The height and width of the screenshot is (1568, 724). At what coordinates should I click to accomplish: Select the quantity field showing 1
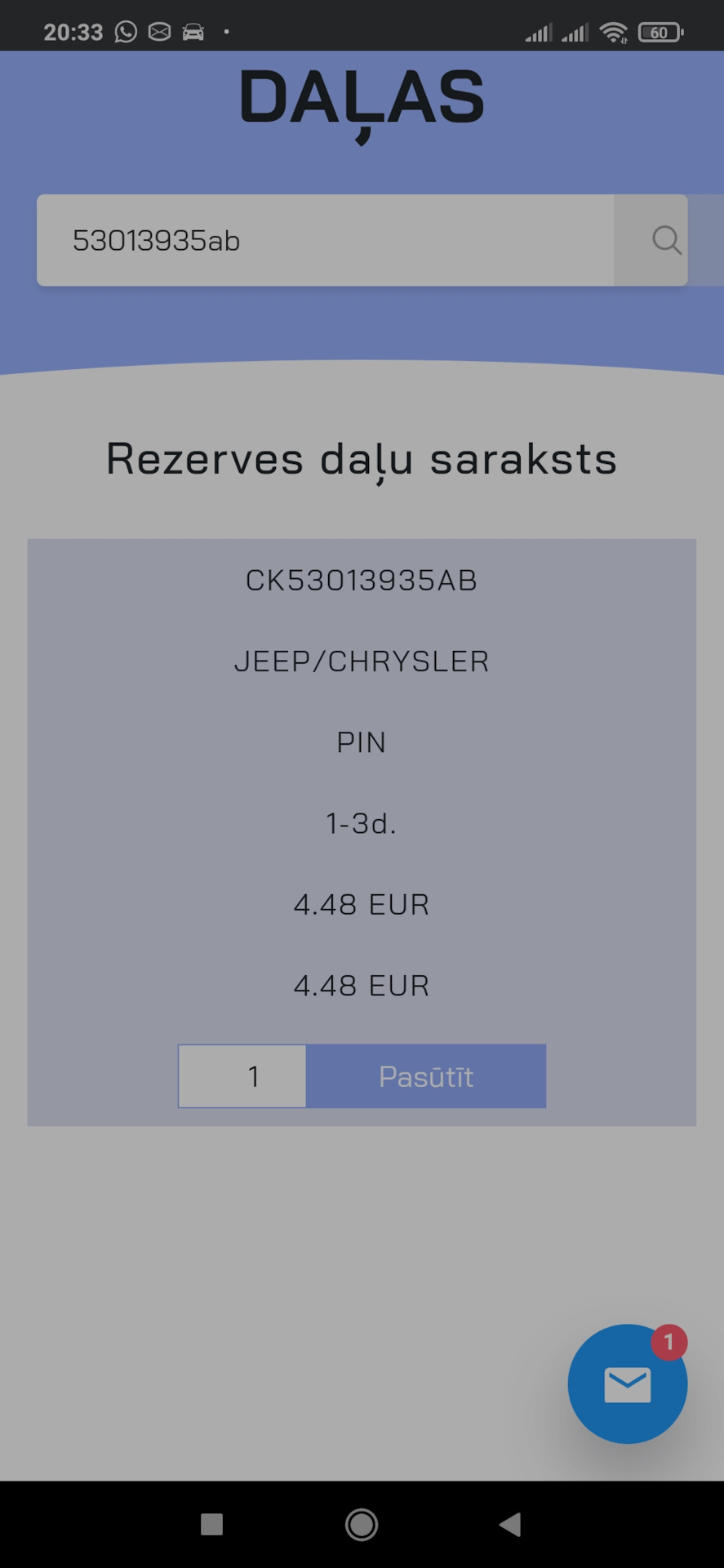tap(242, 1076)
